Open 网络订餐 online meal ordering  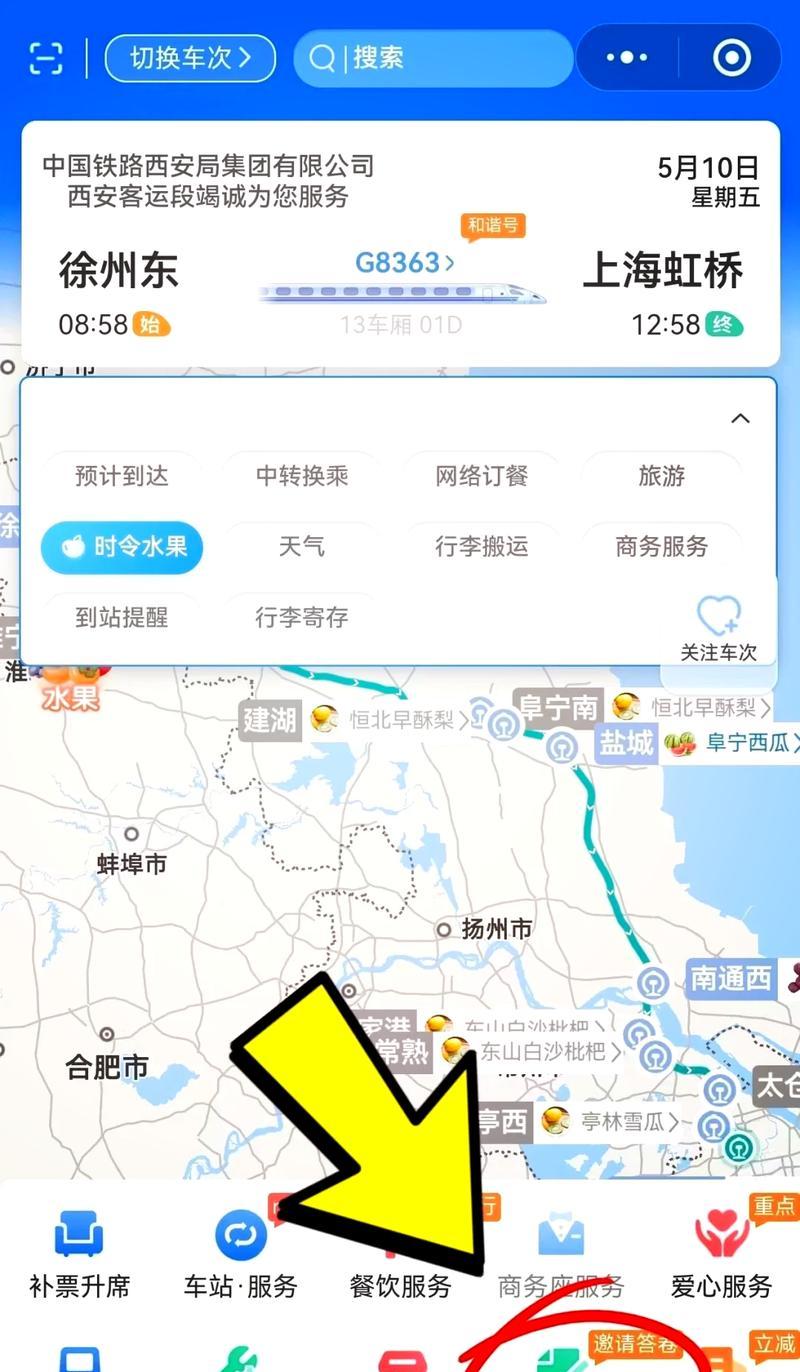coord(482,476)
